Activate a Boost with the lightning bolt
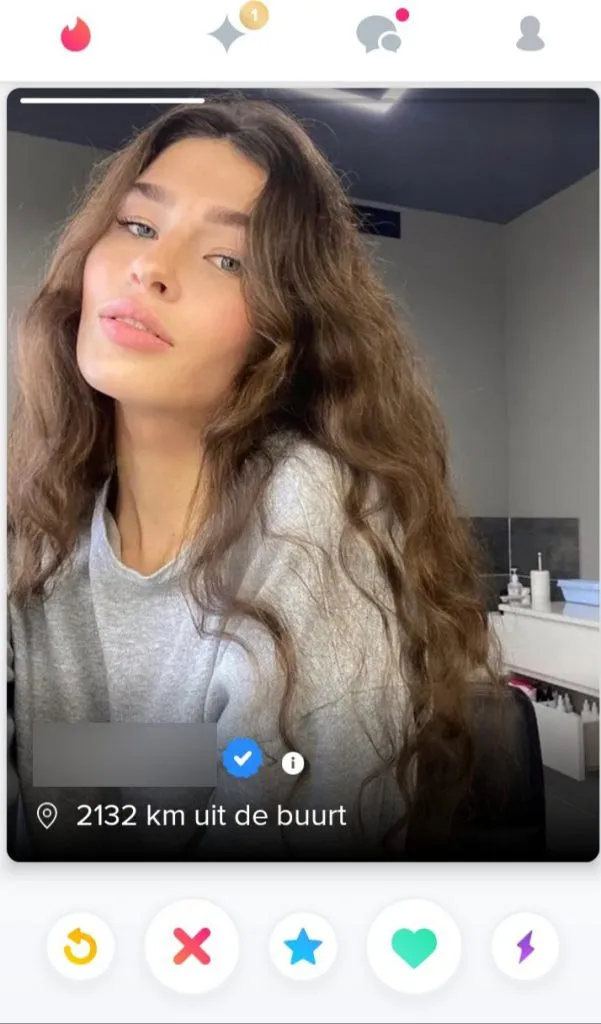The image size is (601, 1024). click(x=525, y=945)
